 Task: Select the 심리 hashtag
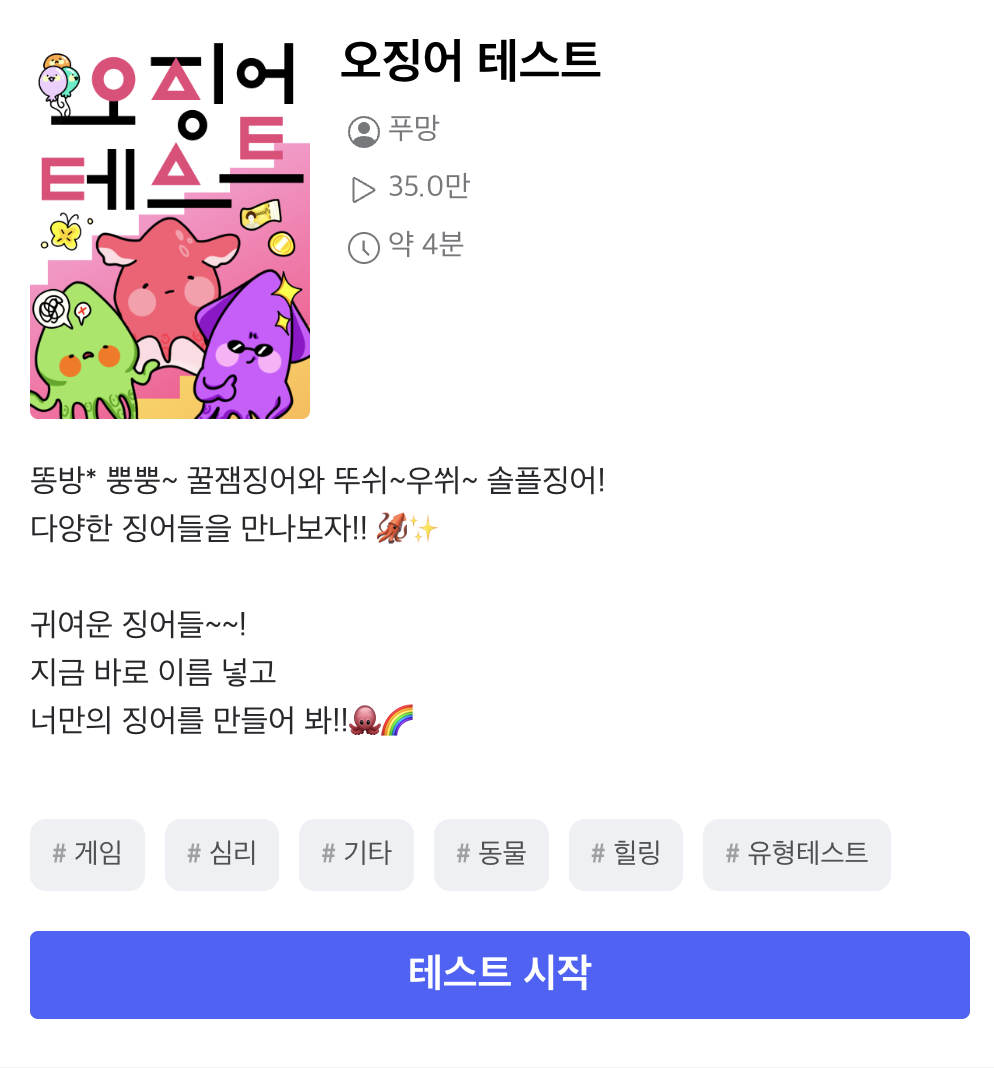pyautogui.click(x=222, y=855)
